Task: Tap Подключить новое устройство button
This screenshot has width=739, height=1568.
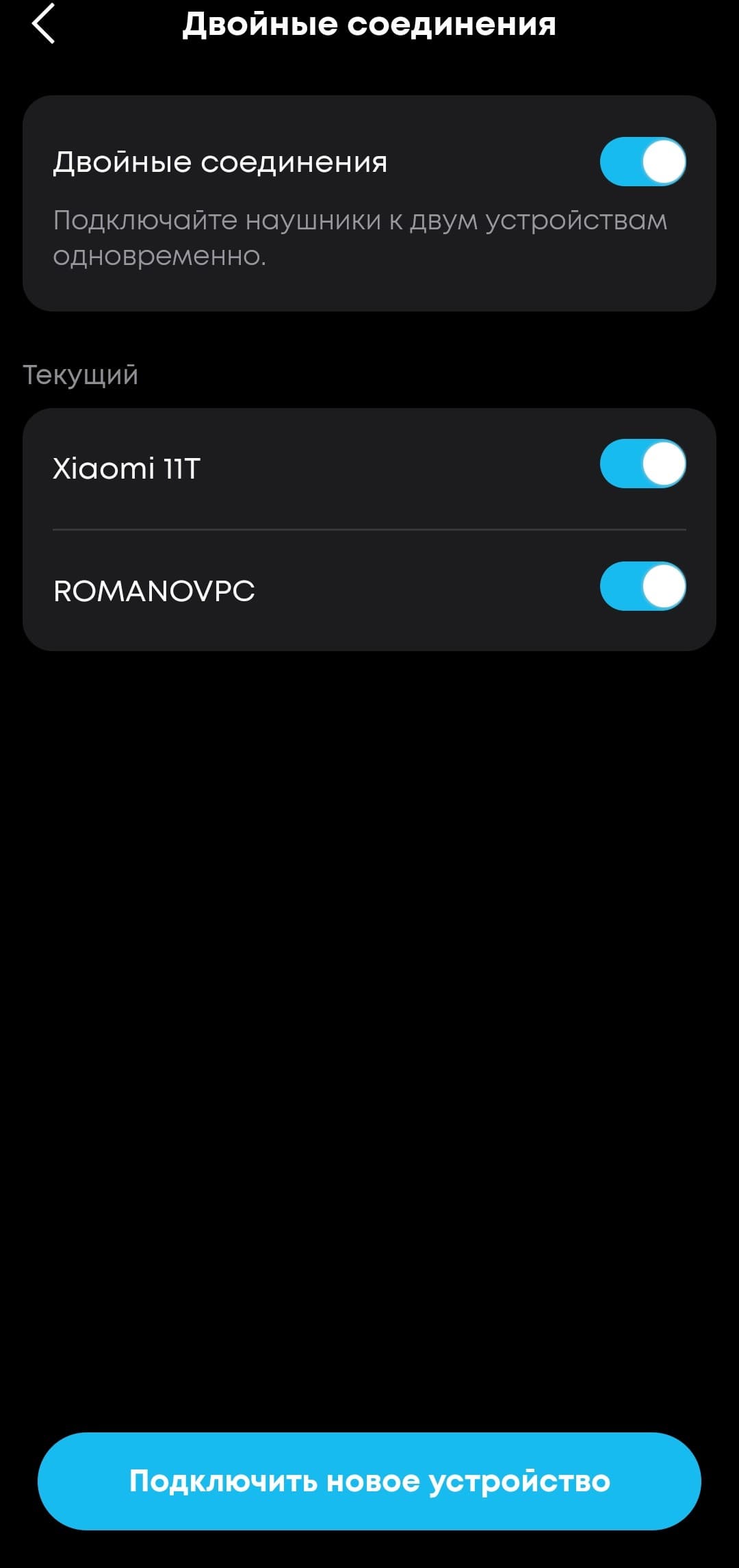Action: click(369, 1480)
